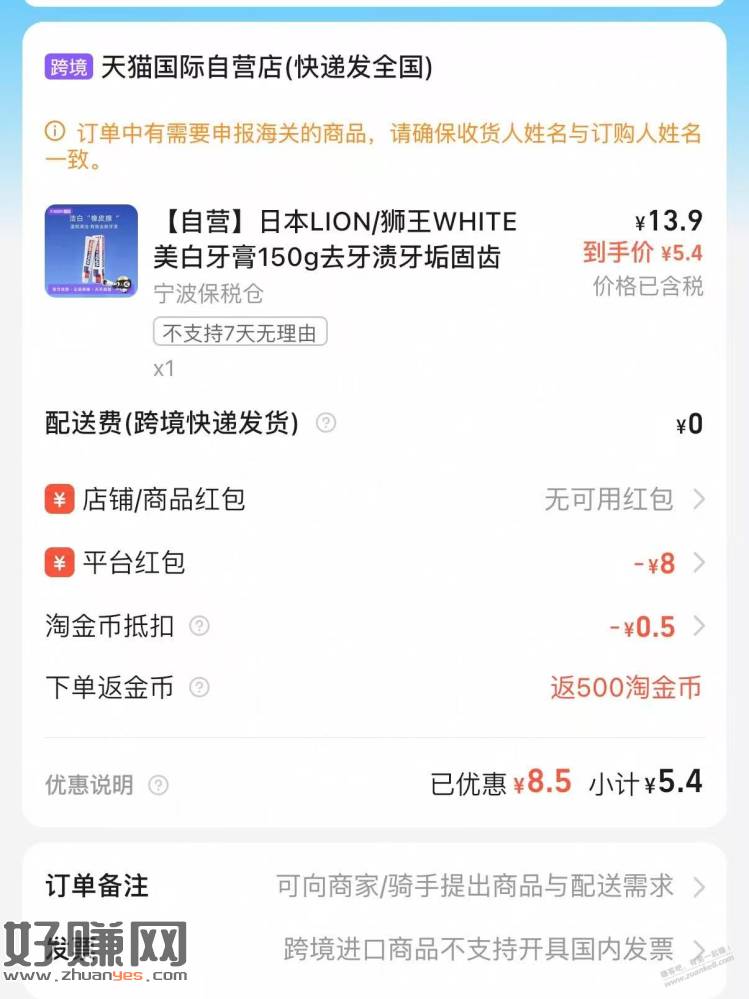Open the 天猫国际自营店 store header

(x=266, y=68)
